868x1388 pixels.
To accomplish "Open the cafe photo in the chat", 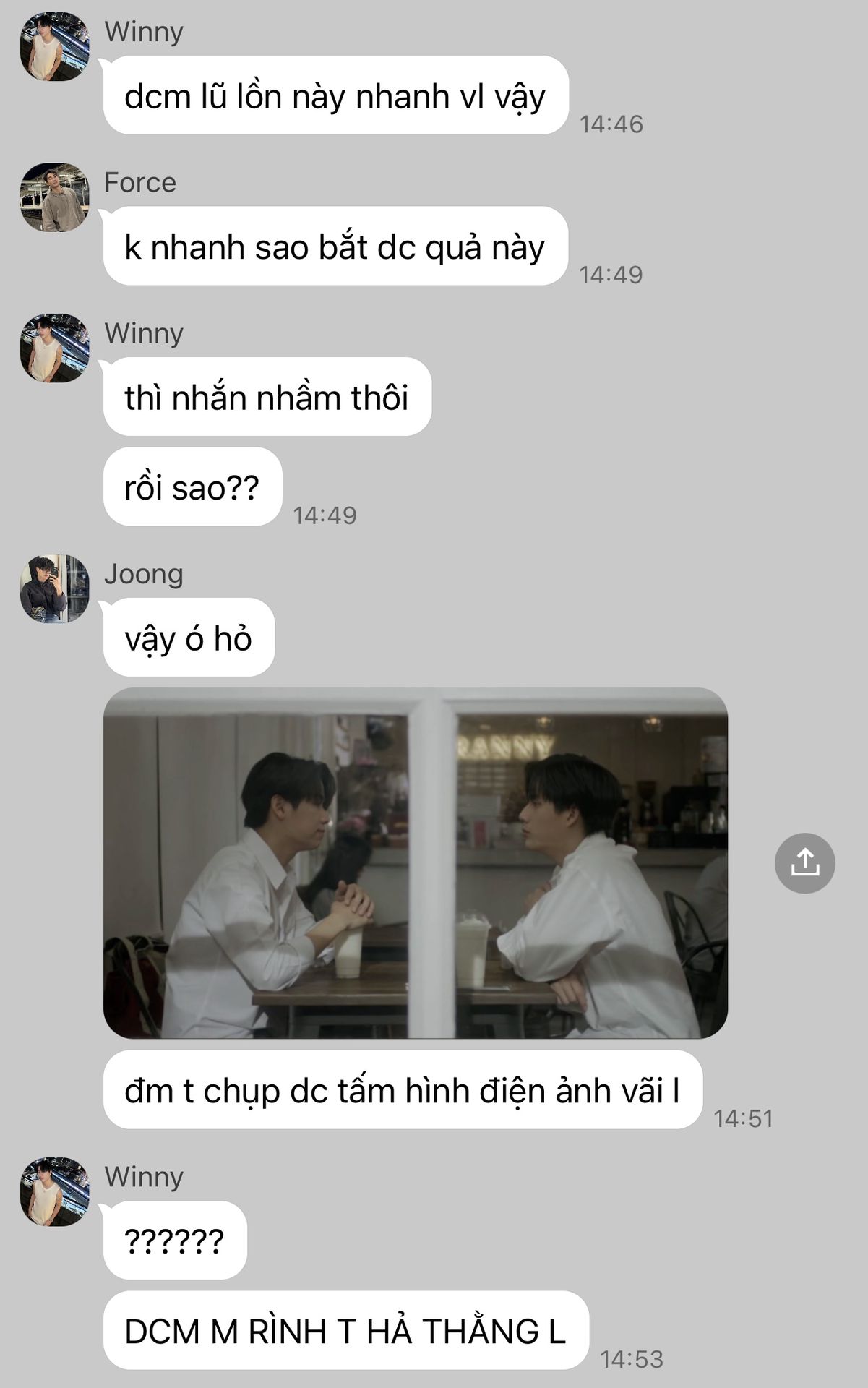I will pyautogui.click(x=416, y=863).
